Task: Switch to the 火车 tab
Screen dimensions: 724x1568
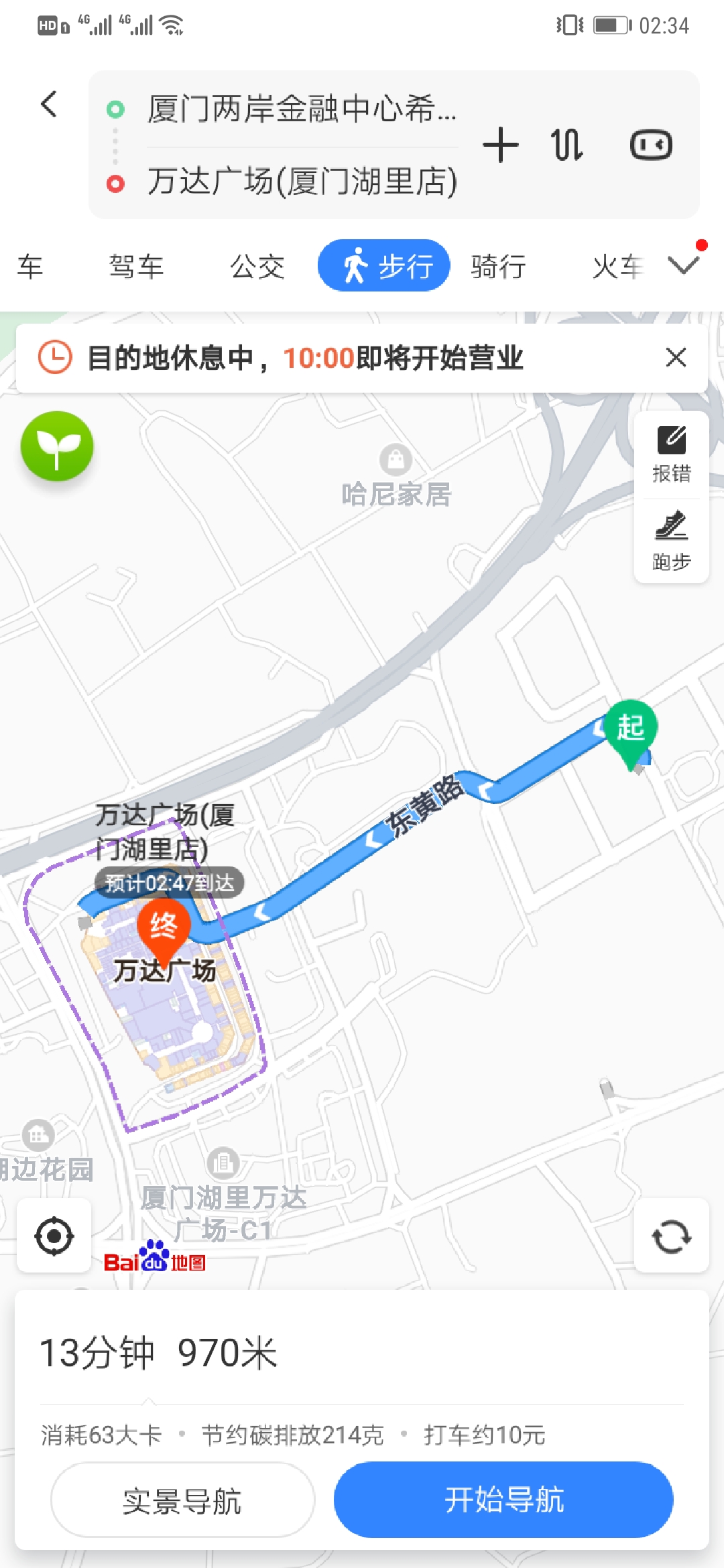Action: coord(617,267)
